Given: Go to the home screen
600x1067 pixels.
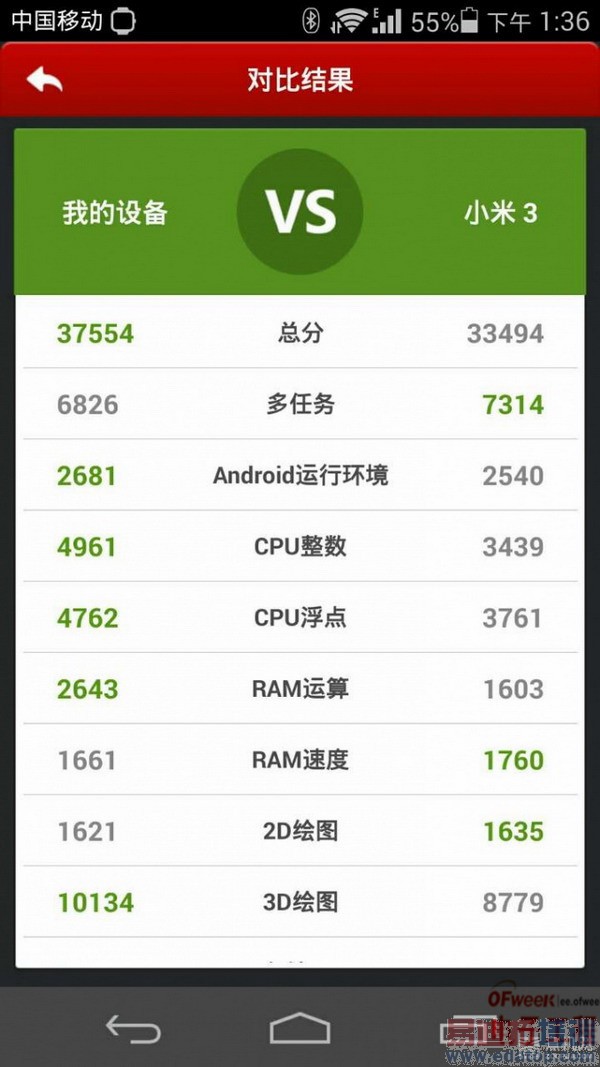Looking at the screenshot, I should (299, 1028).
